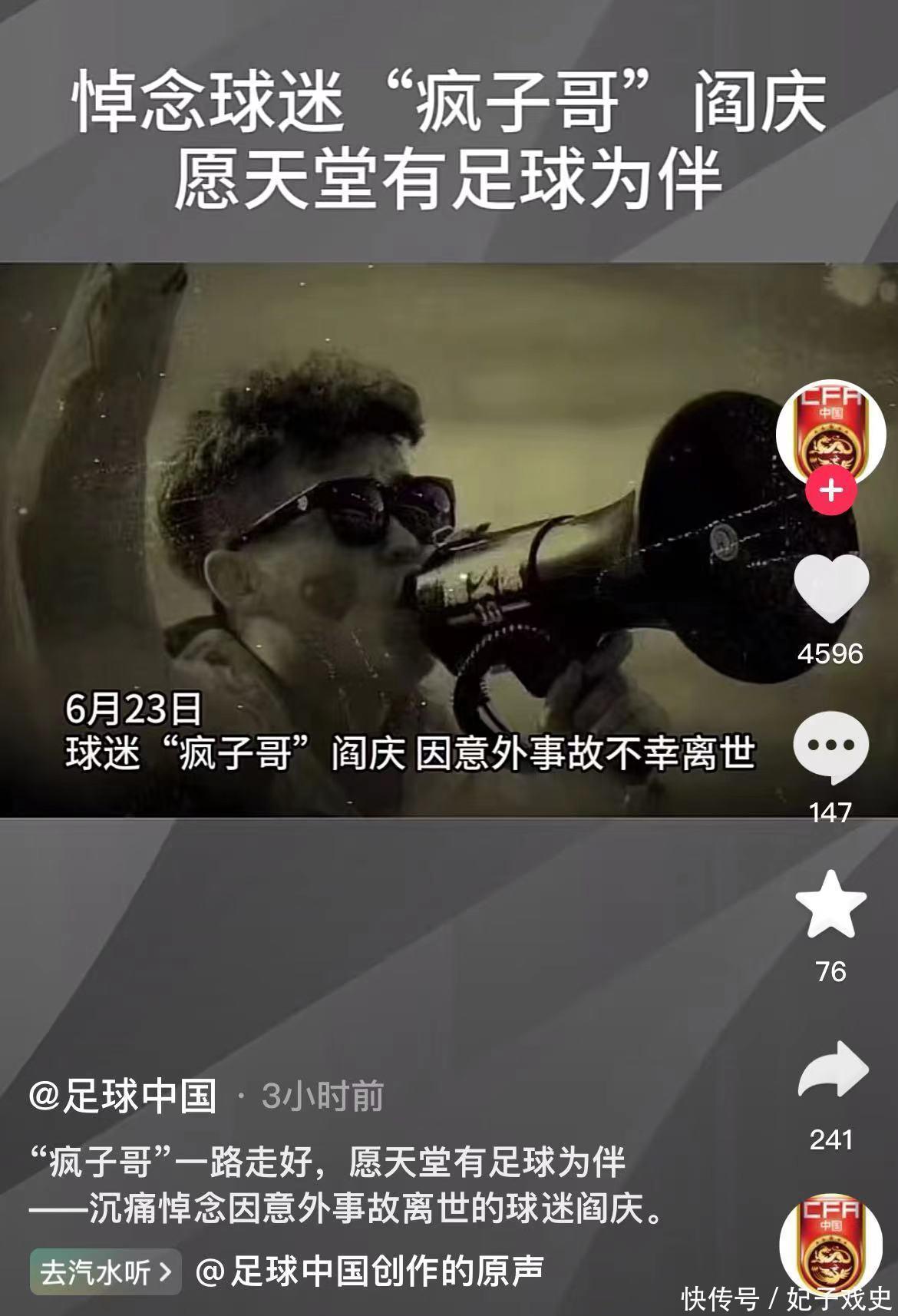Add this video to favorites

click(x=831, y=905)
